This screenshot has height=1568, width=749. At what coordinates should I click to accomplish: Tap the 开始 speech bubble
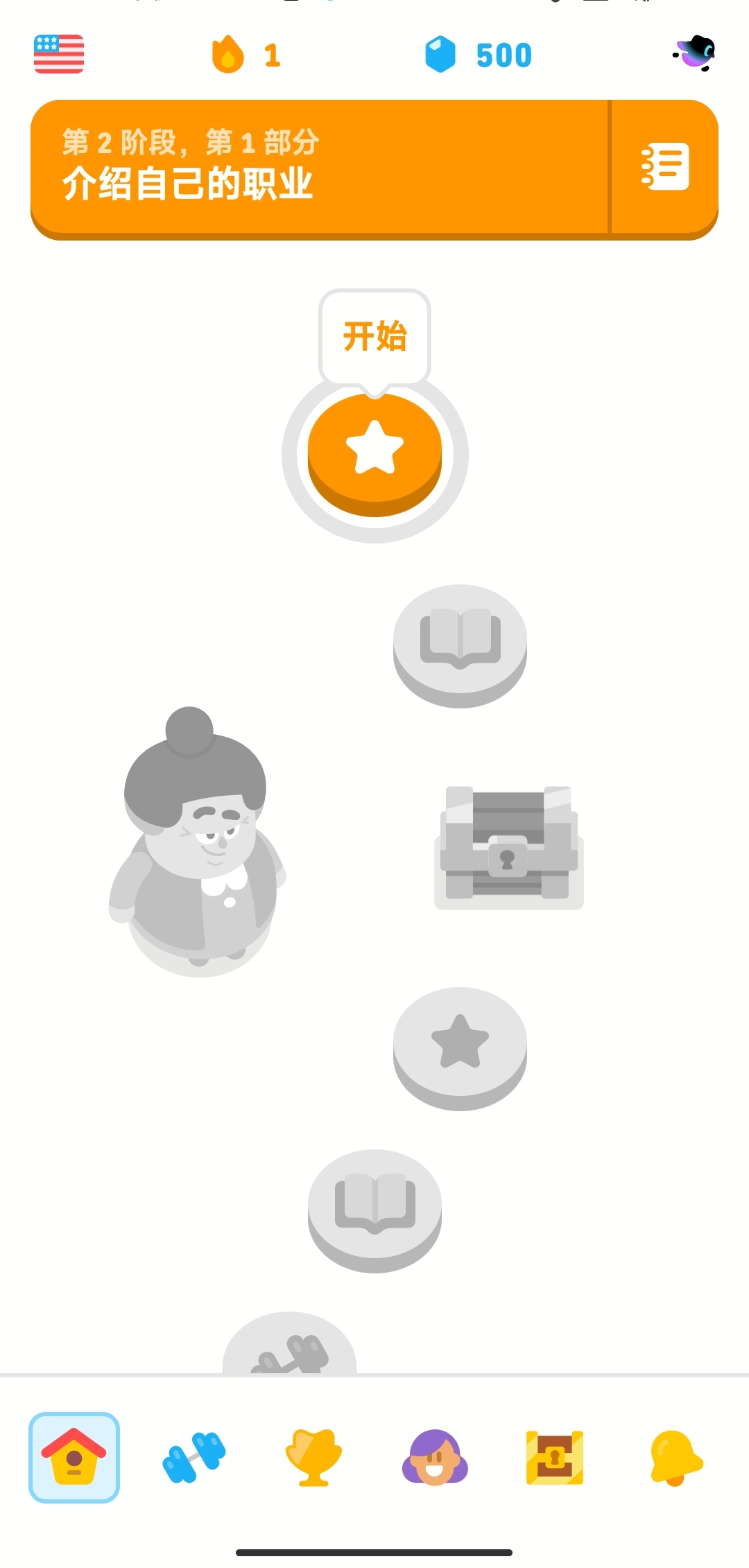tap(374, 337)
